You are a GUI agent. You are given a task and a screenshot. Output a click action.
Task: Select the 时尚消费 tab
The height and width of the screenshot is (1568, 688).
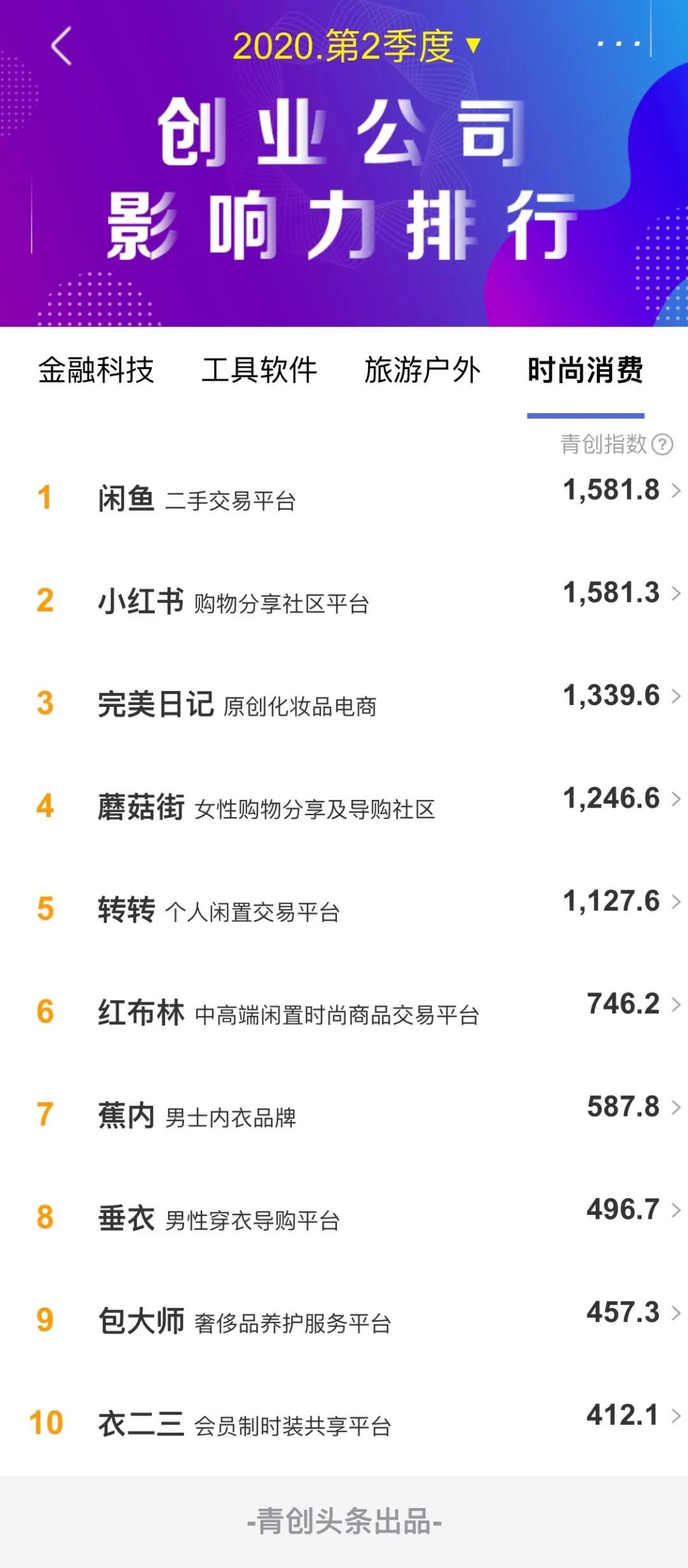(585, 370)
